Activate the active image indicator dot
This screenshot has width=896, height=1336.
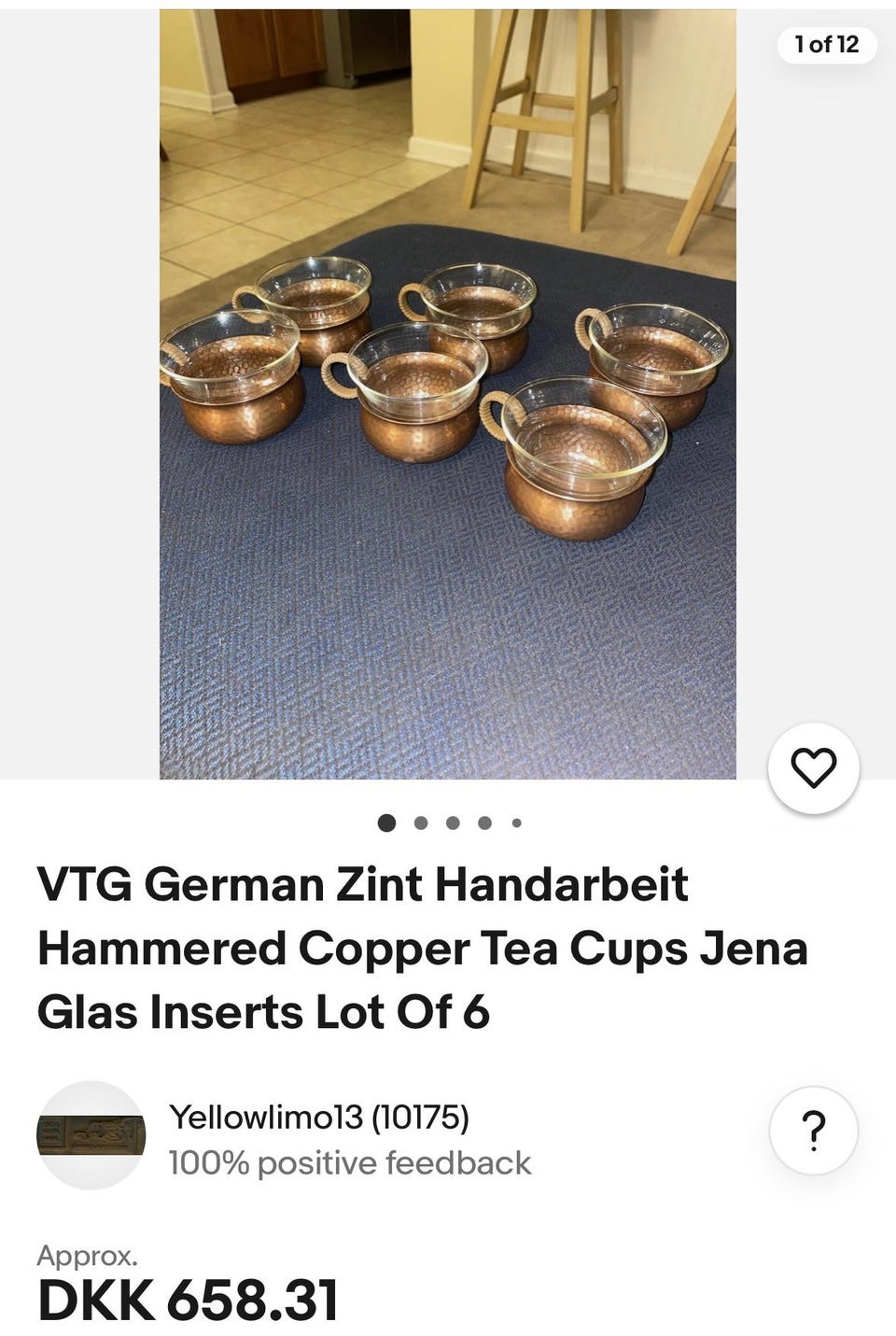click(x=385, y=823)
